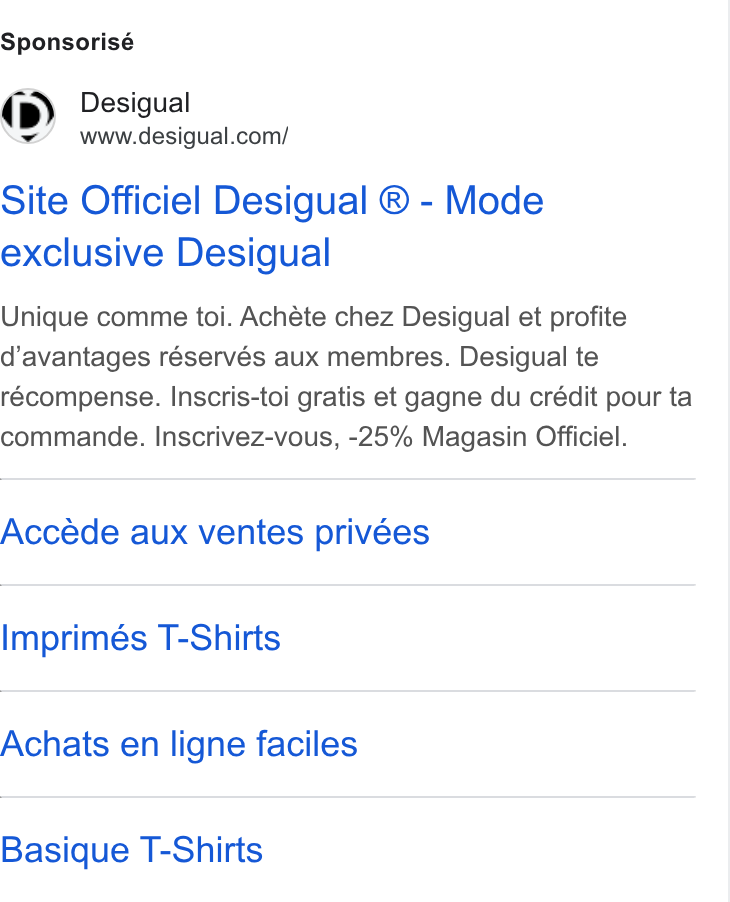Visit the Basique T-Shirts sitelink
Screen dimensions: 730x902
(131, 850)
